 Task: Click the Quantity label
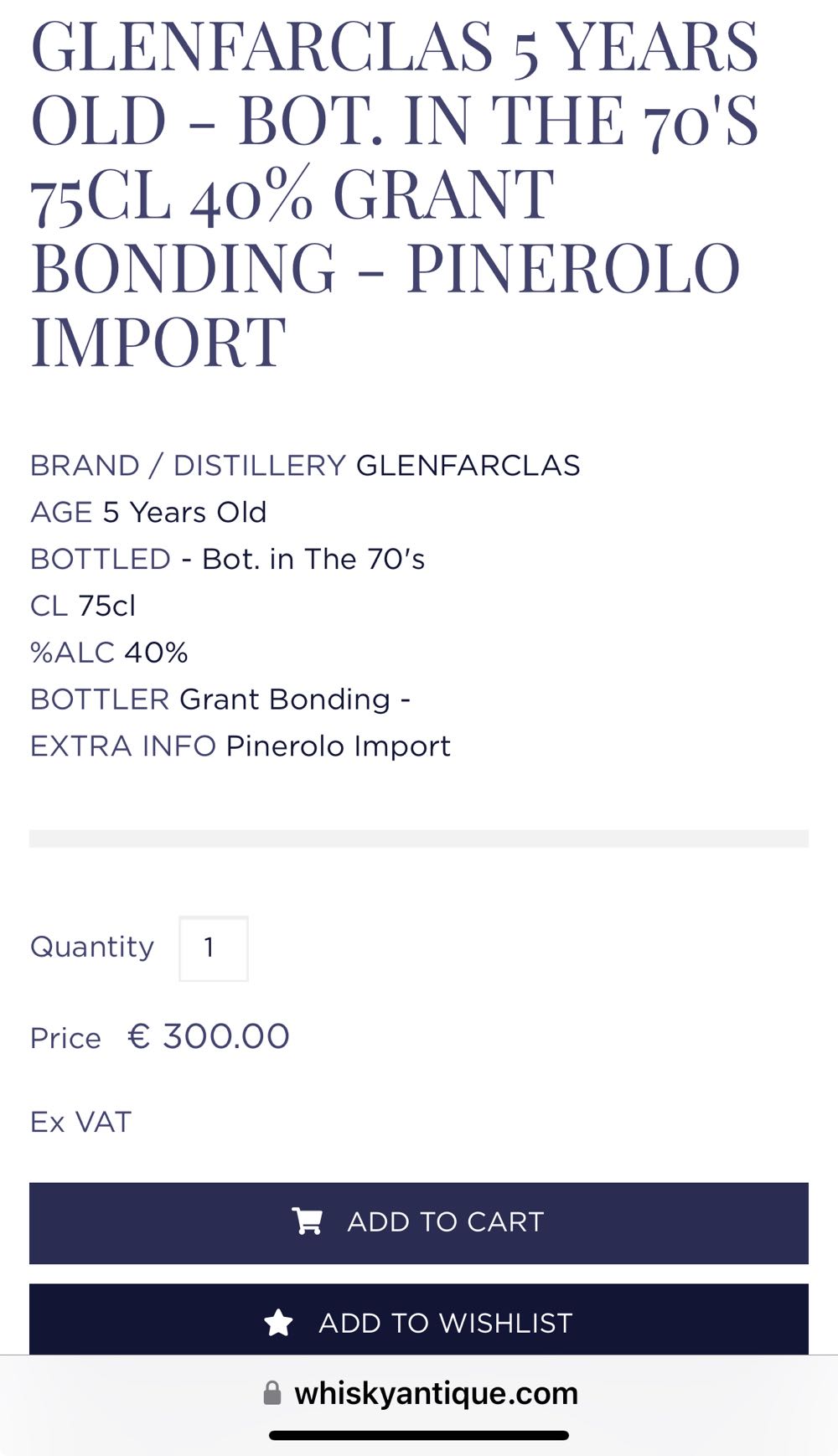pyautogui.click(x=91, y=947)
